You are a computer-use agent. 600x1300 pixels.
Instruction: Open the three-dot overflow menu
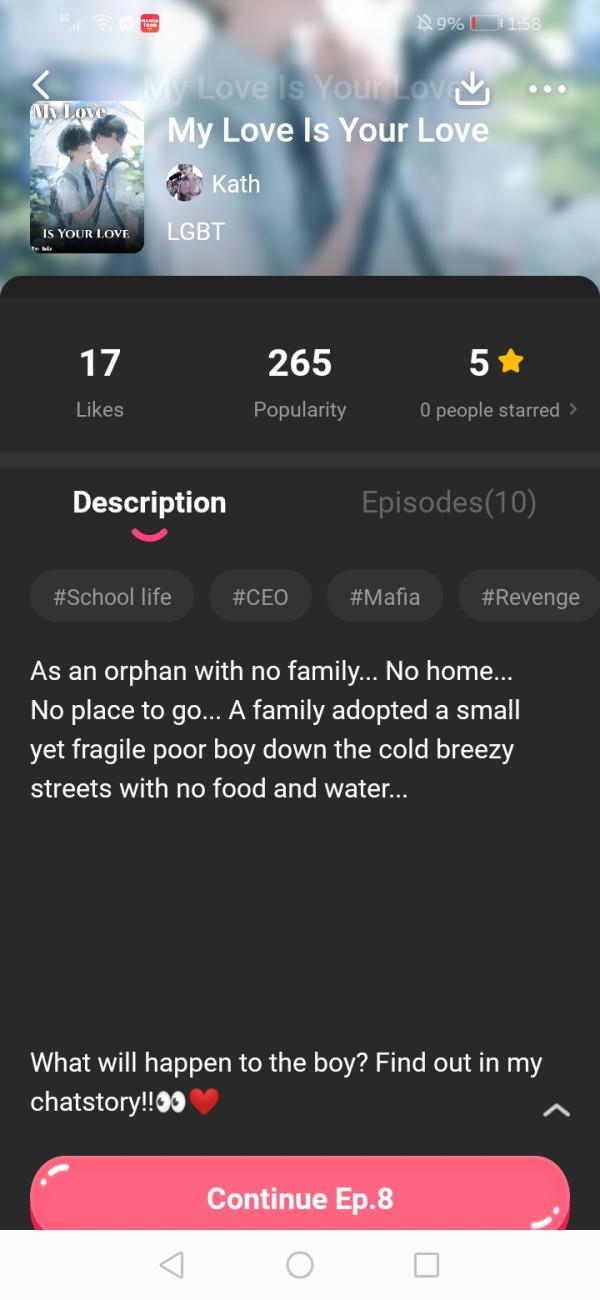pyautogui.click(x=547, y=89)
